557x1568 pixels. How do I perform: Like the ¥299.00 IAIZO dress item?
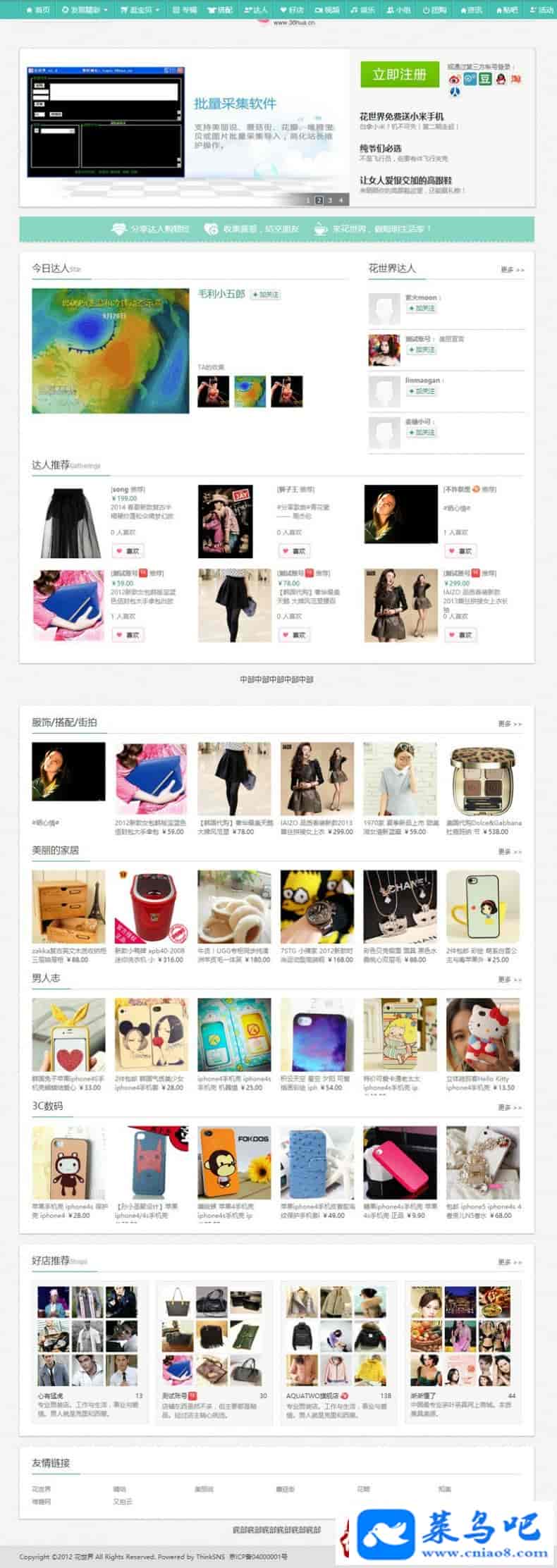(460, 634)
